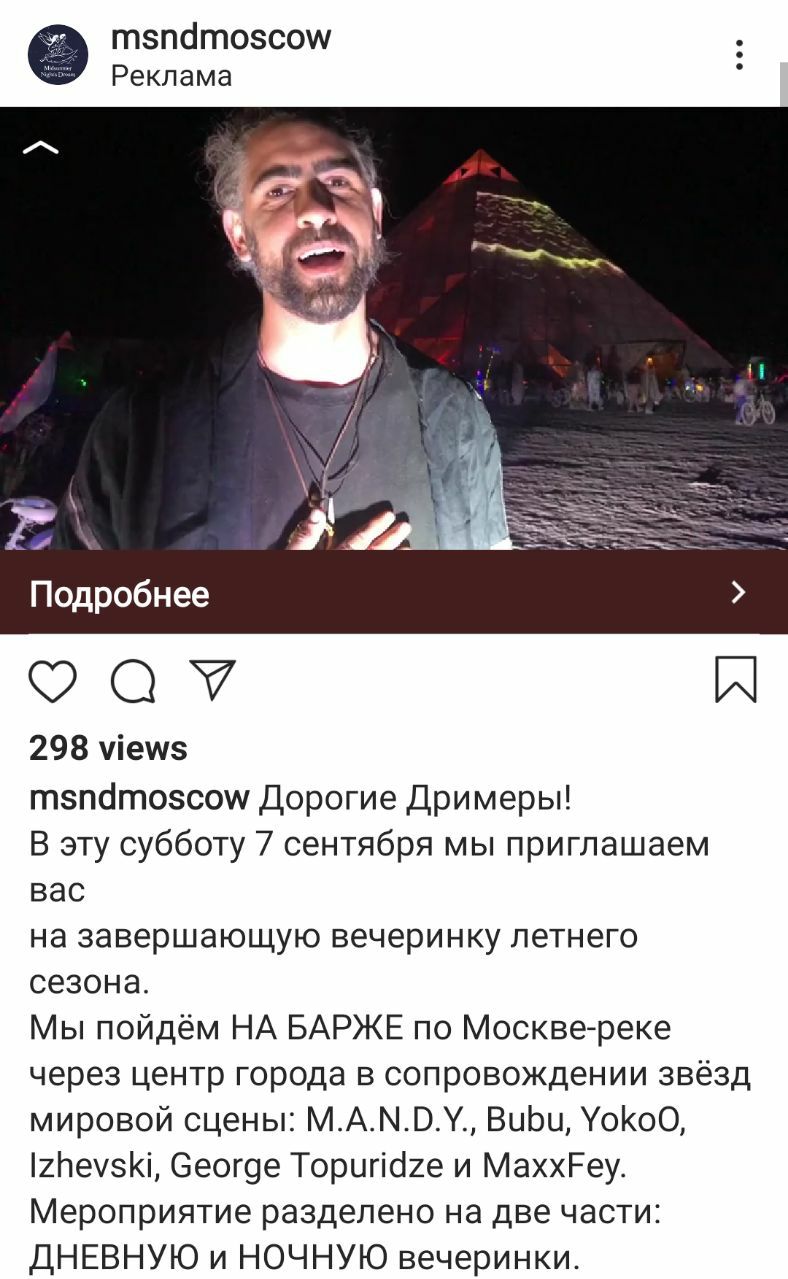Share the post via the paper plane icon
Image resolution: width=788 pixels, height=1279 pixels.
(212, 681)
